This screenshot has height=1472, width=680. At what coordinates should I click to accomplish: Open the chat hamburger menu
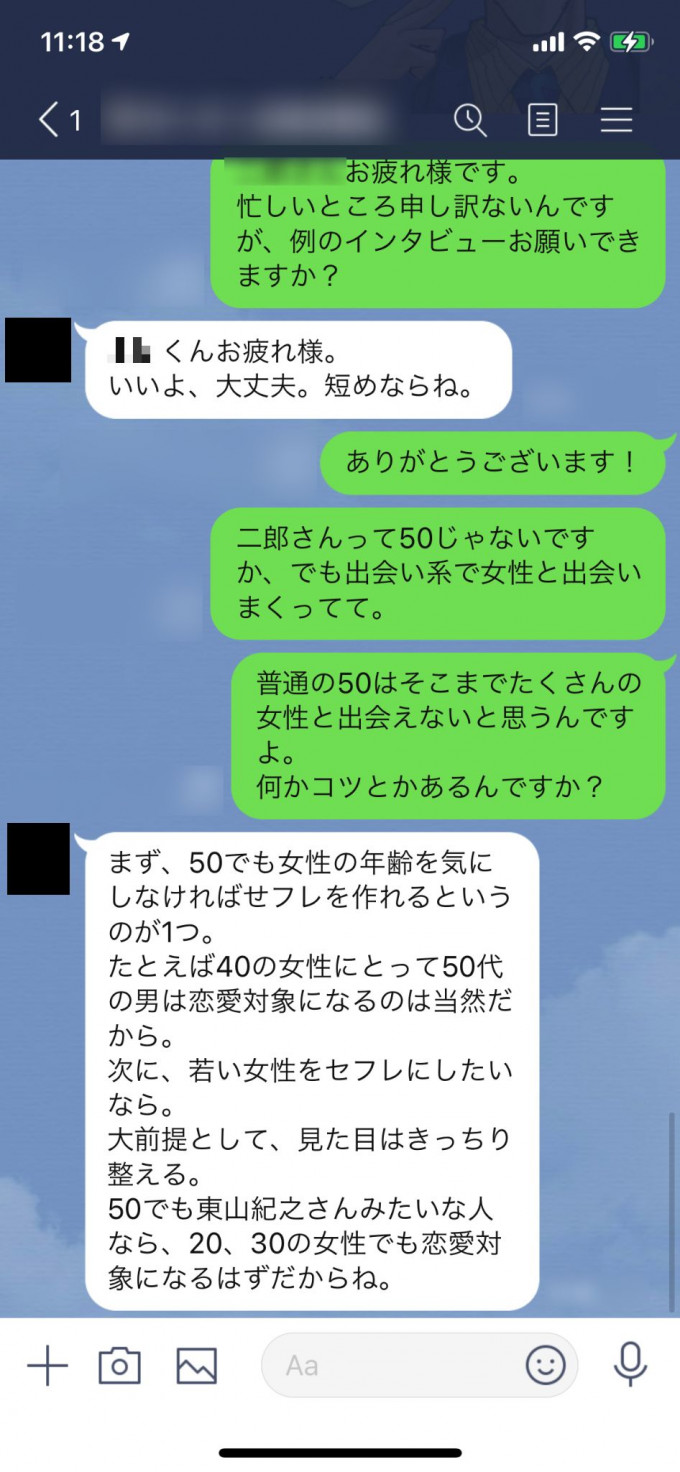click(x=616, y=120)
